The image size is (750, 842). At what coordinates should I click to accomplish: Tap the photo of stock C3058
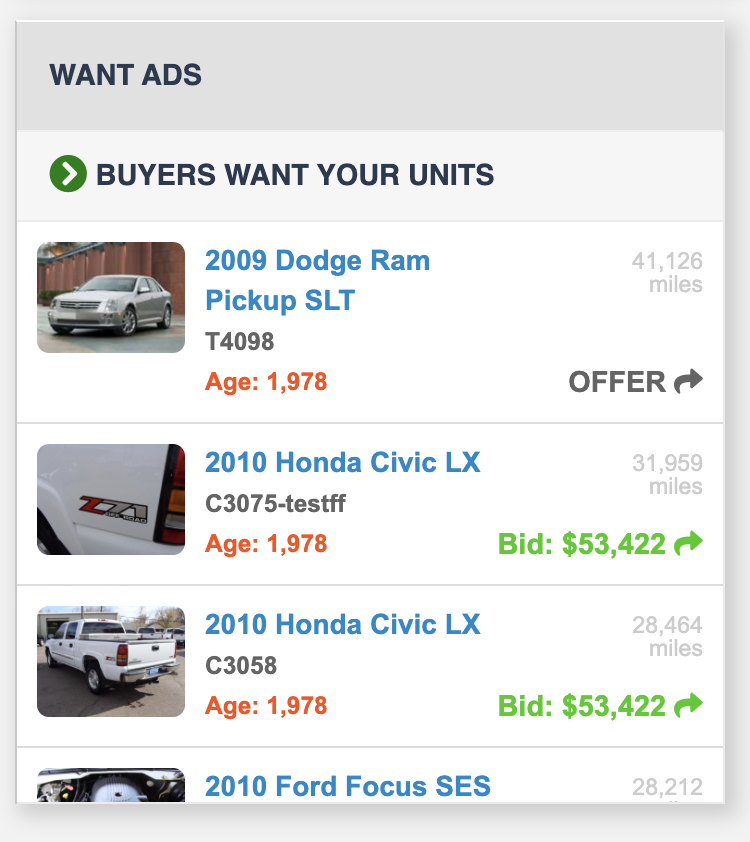tap(111, 661)
